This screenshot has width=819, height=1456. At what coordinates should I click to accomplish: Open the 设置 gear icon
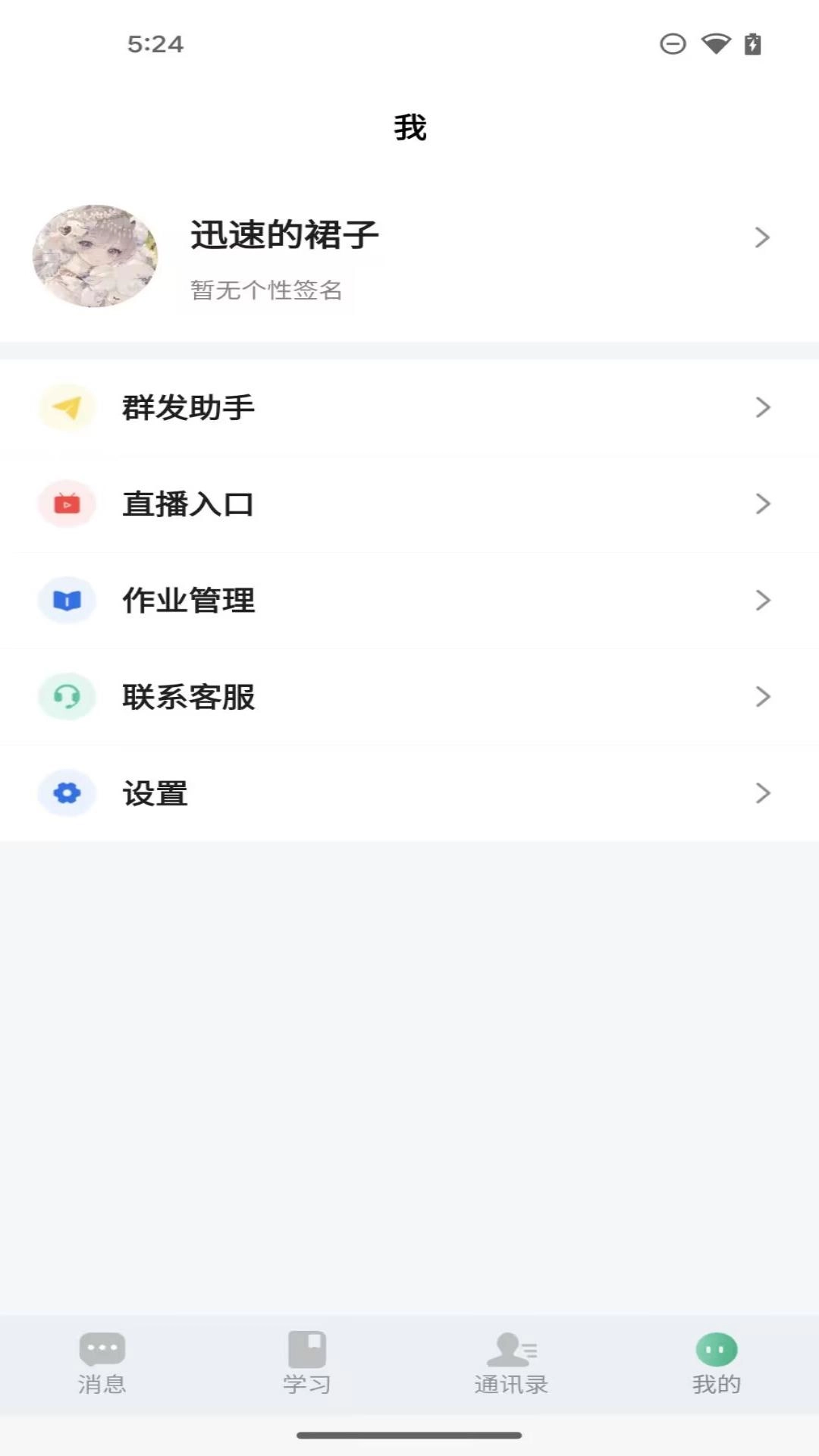(x=67, y=792)
